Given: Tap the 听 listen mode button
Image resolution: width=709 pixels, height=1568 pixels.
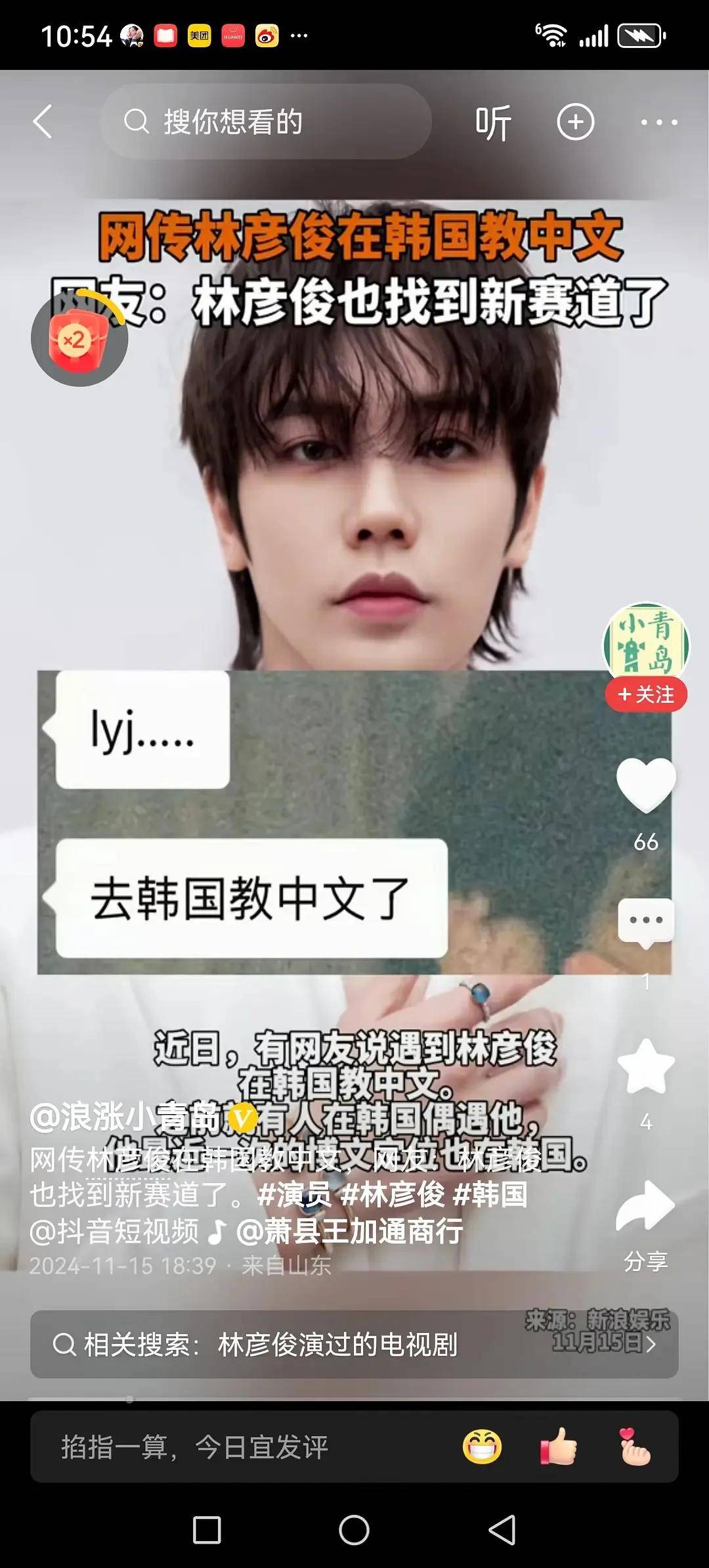Looking at the screenshot, I should tap(493, 122).
